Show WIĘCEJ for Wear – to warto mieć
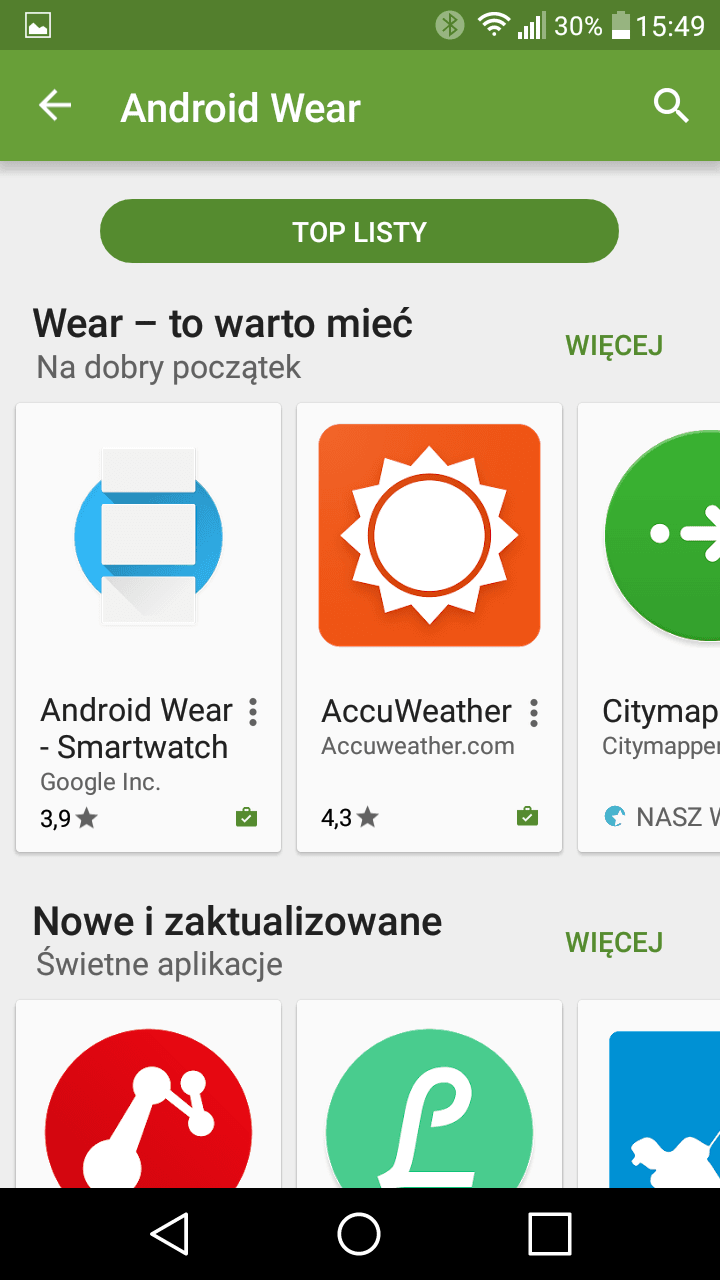 (614, 346)
